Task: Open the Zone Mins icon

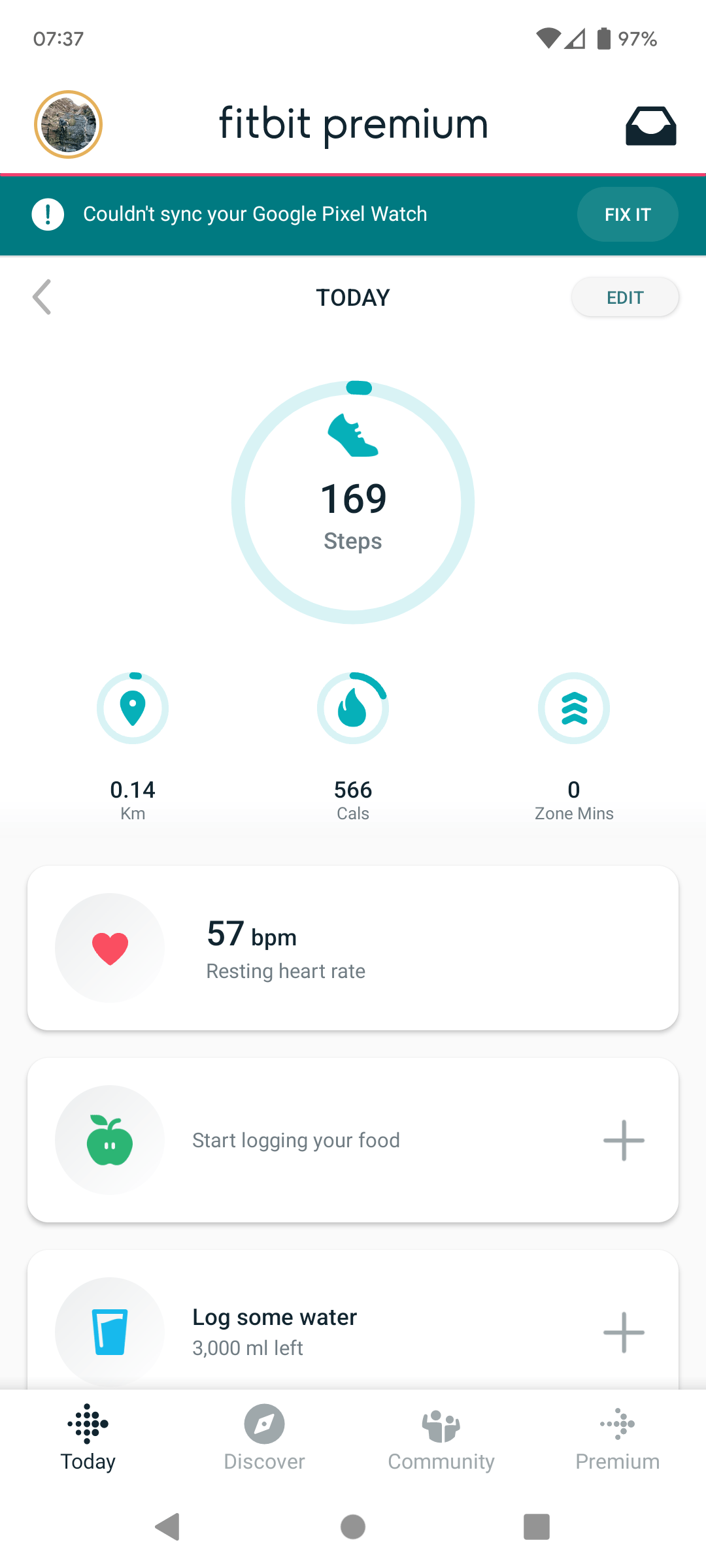Action: 573,708
